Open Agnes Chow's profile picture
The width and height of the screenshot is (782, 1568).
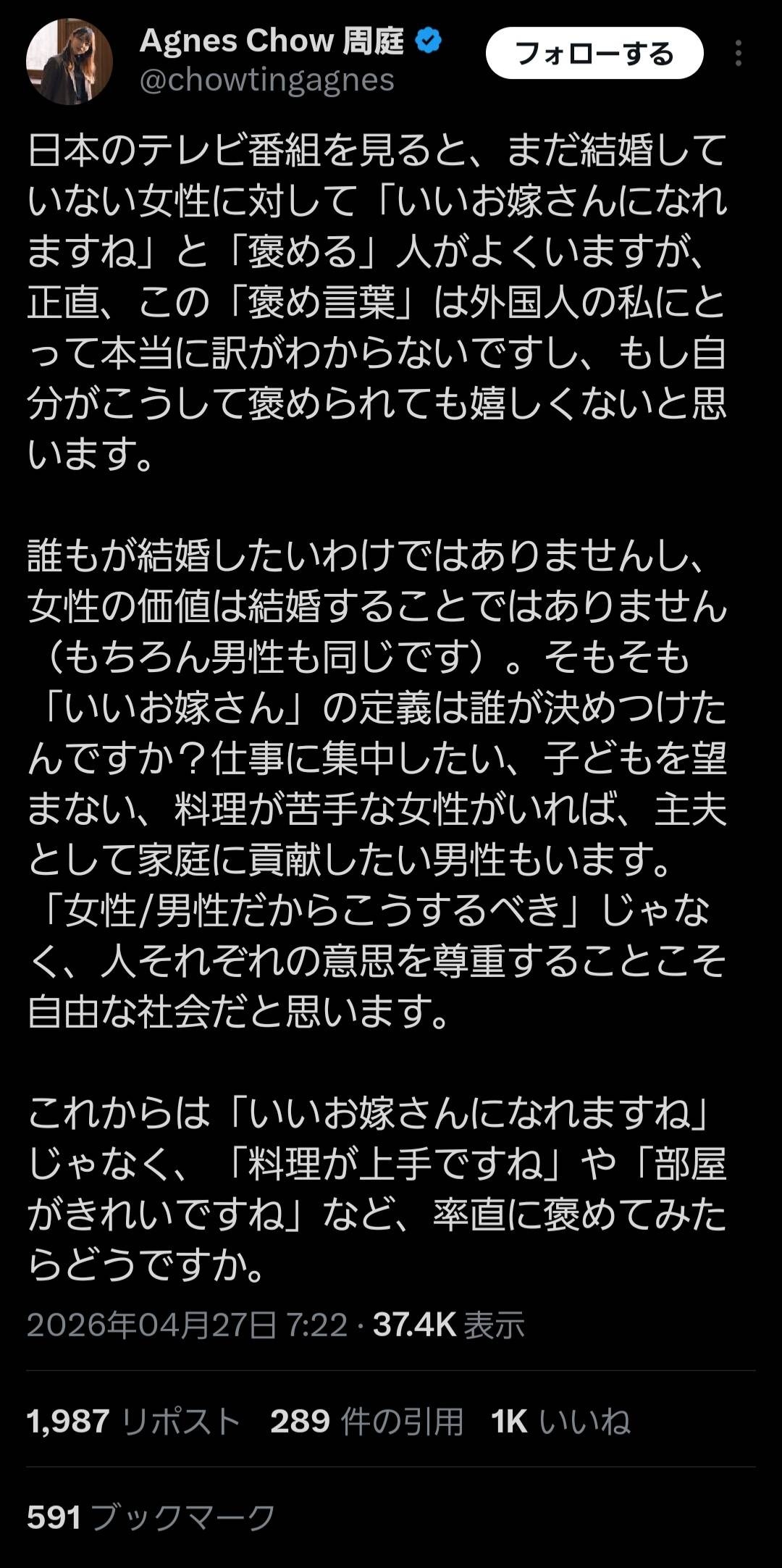(x=70, y=62)
